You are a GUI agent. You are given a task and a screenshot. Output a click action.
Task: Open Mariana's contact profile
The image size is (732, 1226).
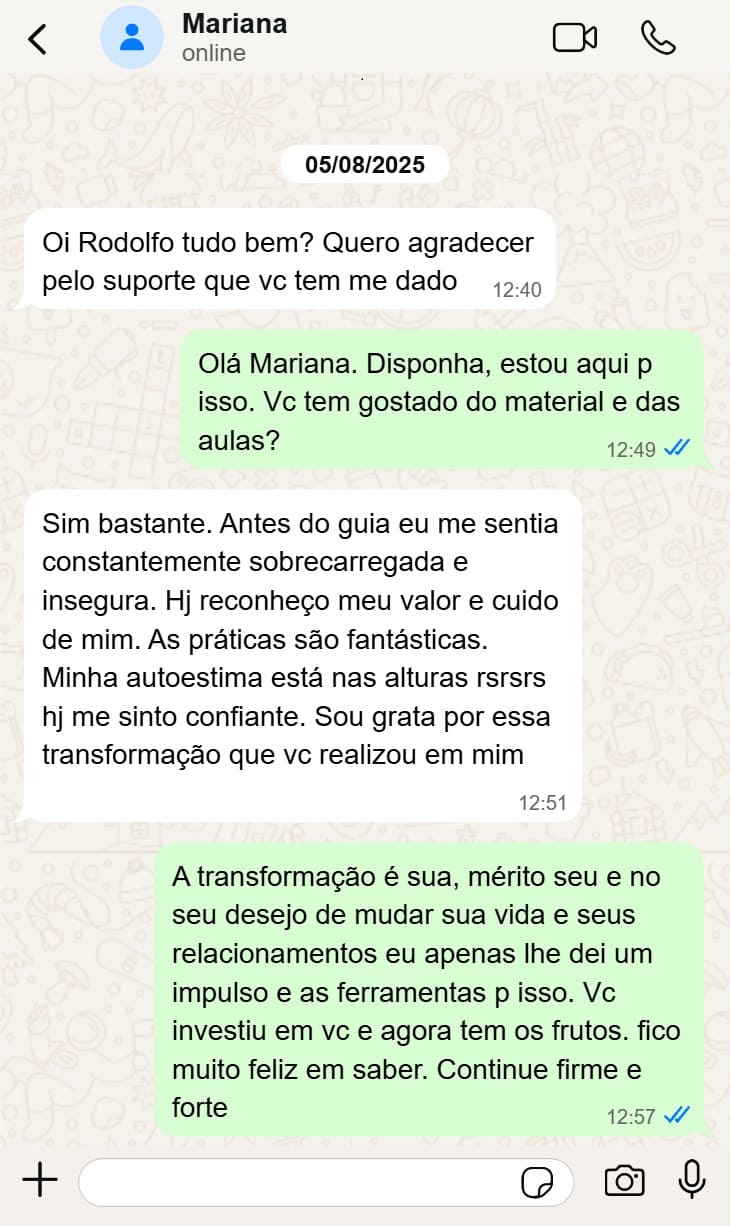pos(233,37)
